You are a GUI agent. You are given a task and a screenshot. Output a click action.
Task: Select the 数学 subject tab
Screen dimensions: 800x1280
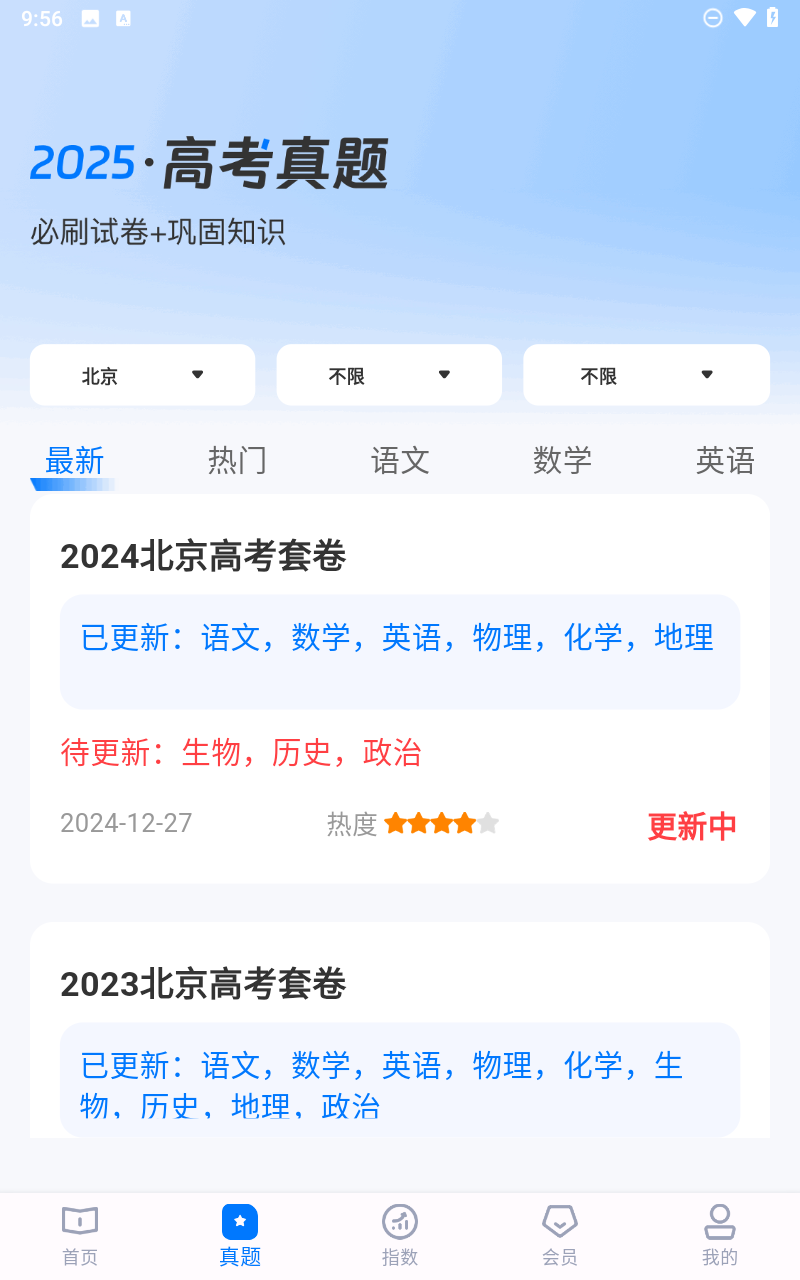click(x=562, y=461)
